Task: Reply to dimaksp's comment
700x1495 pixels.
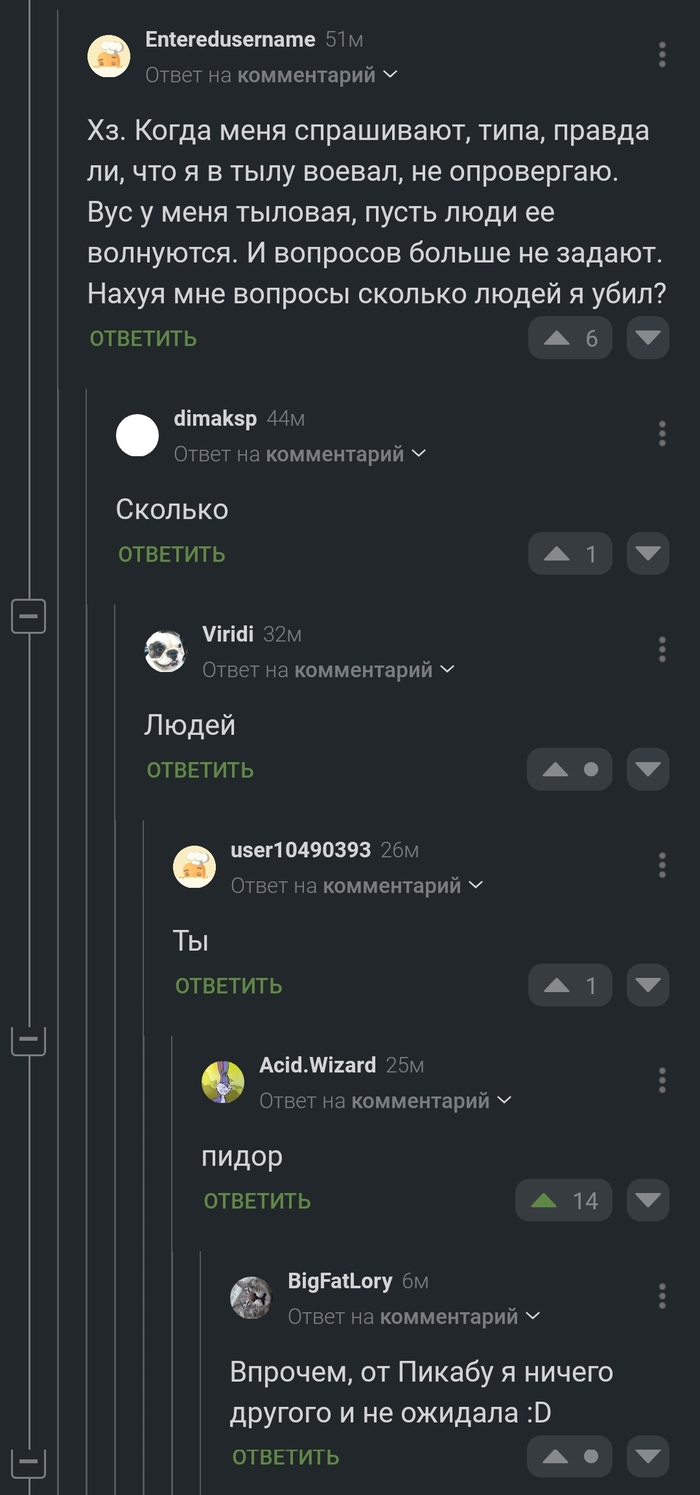Action: (171, 554)
